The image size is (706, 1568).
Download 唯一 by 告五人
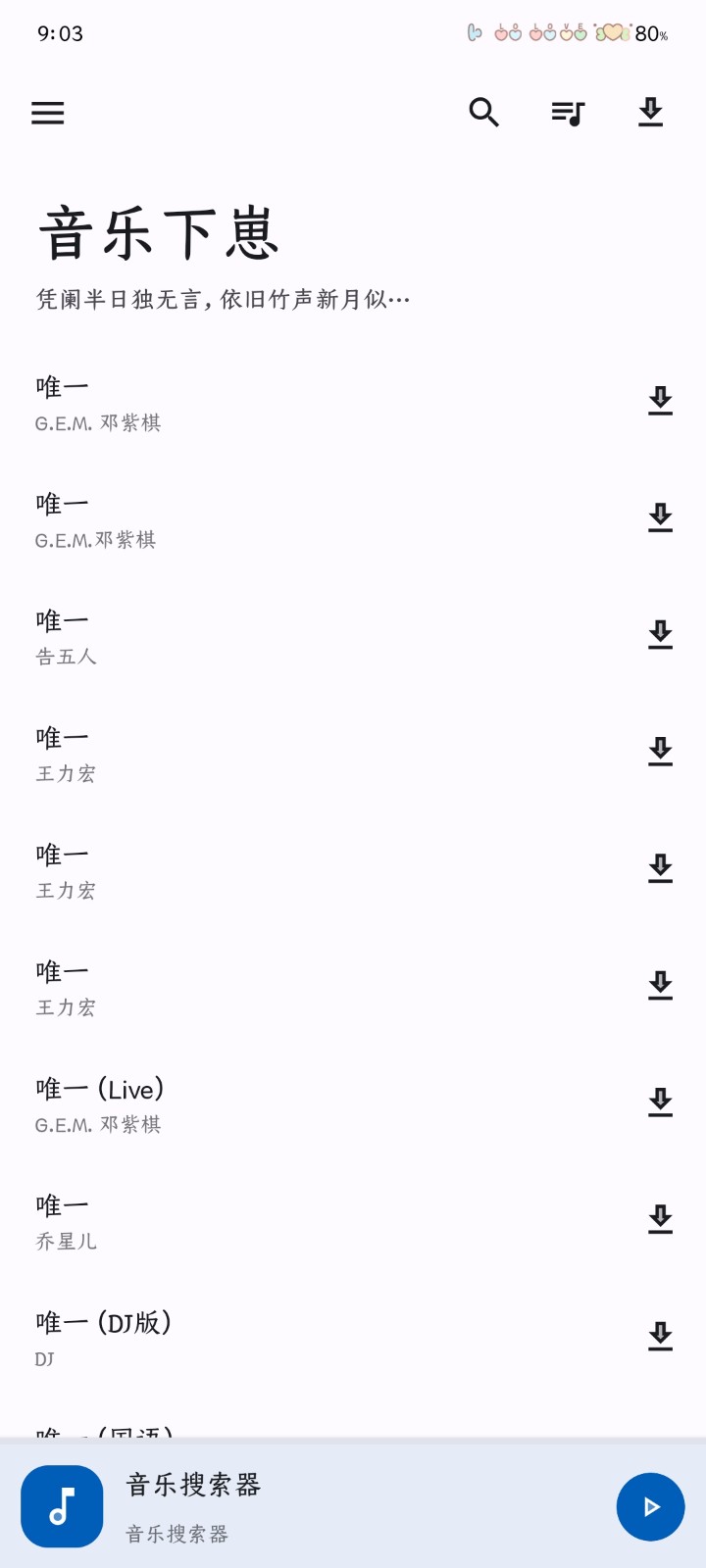[x=660, y=635]
